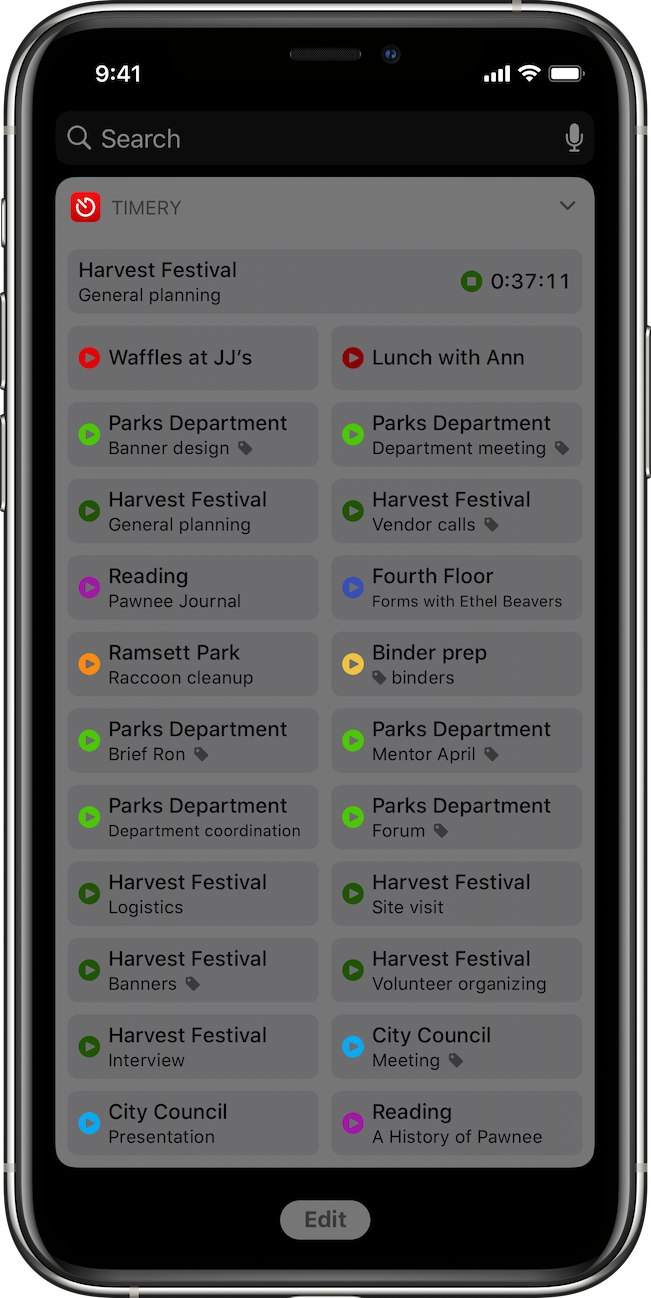Start Harvest Festival Vendor calls timer
The height and width of the screenshot is (1298, 651).
tap(456, 511)
